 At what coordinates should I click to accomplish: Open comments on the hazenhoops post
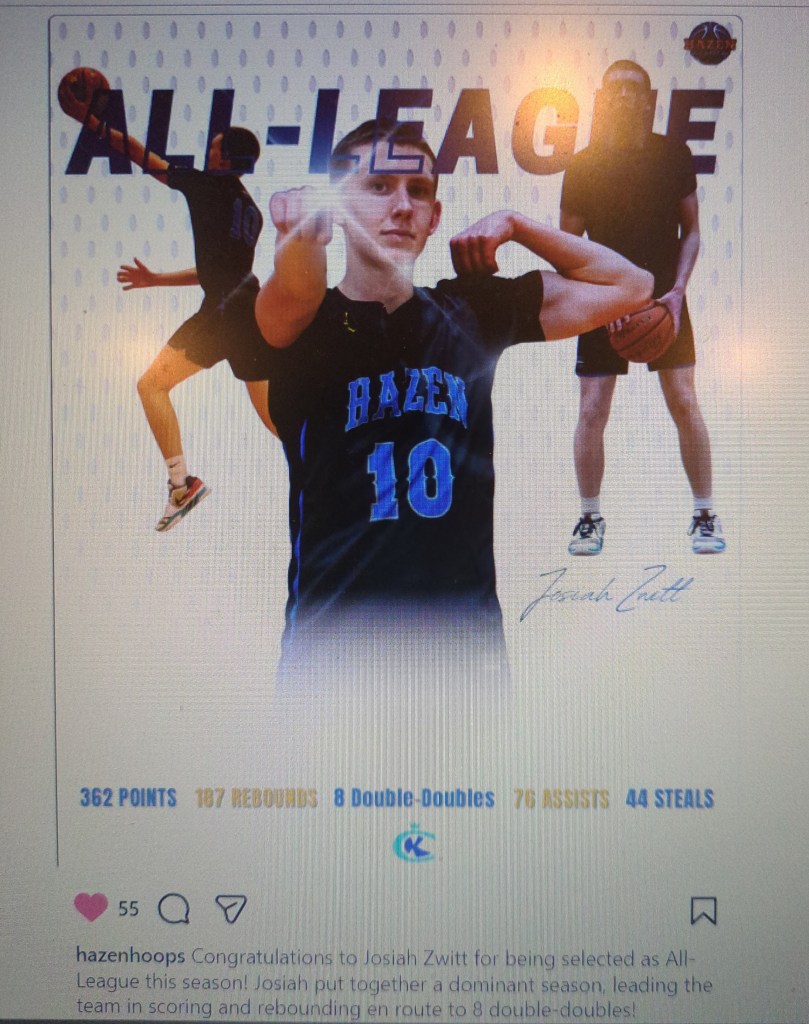[x=174, y=908]
